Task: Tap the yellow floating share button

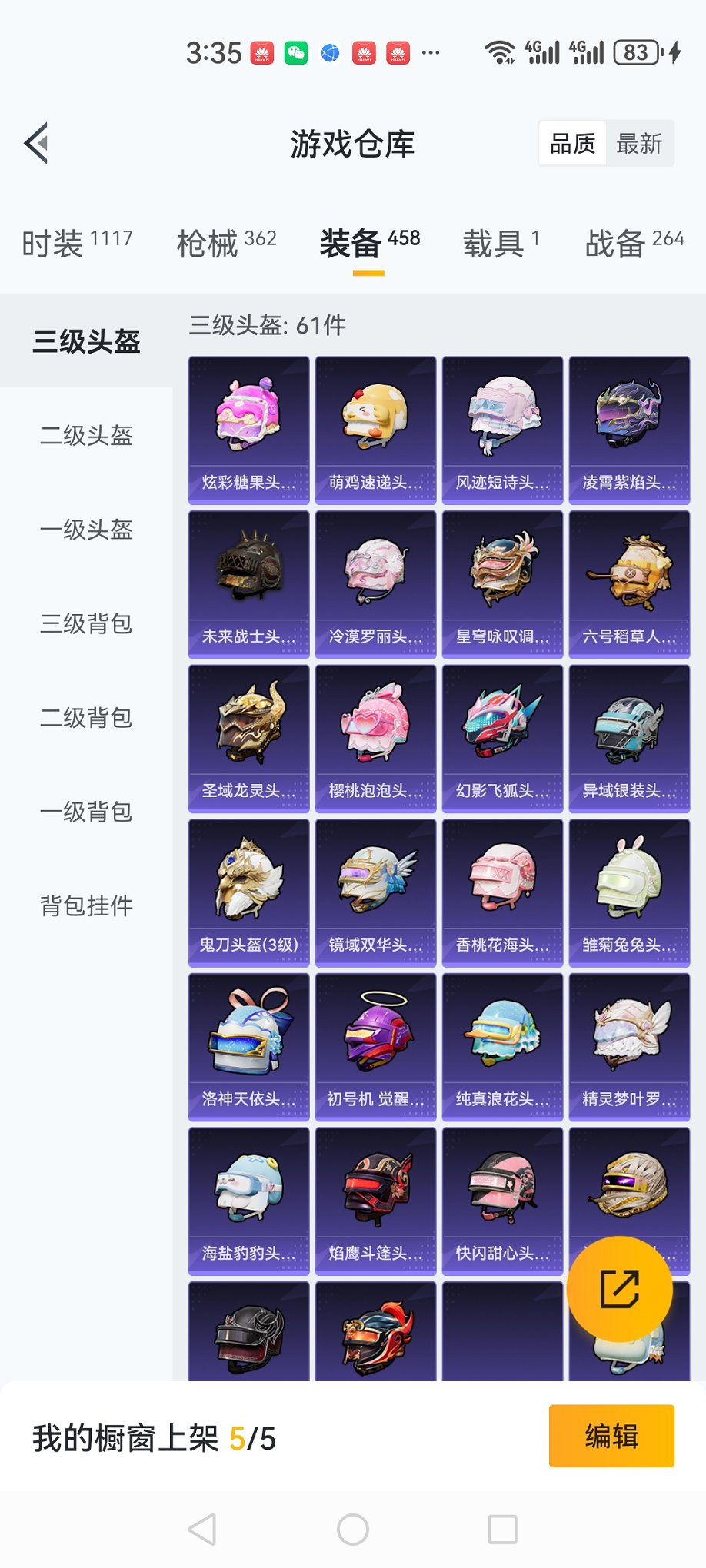Action: [x=619, y=1289]
